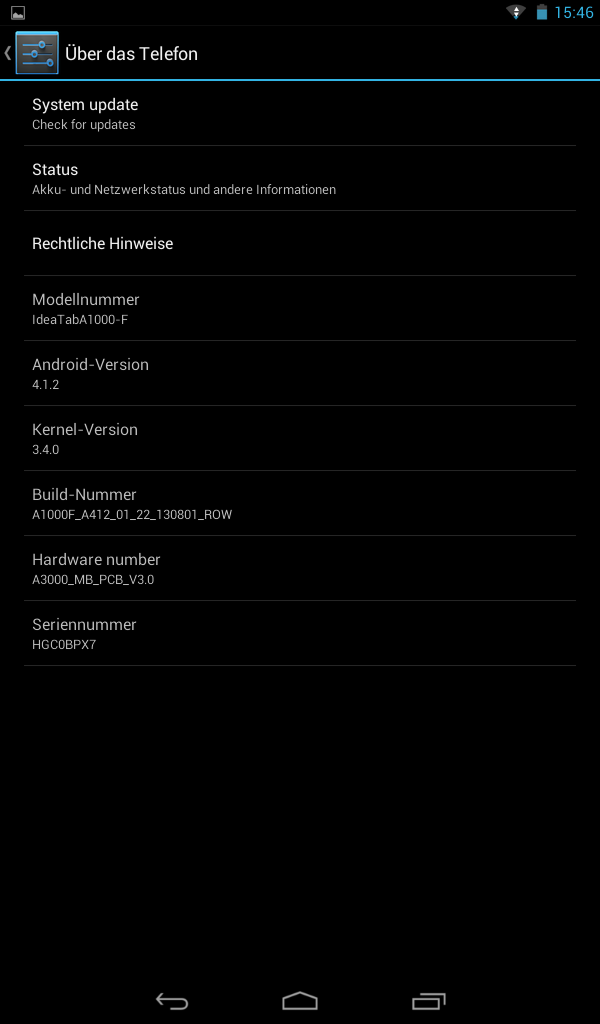The width and height of the screenshot is (600, 1024).
Task: Open the Status row
Action: tap(300, 178)
